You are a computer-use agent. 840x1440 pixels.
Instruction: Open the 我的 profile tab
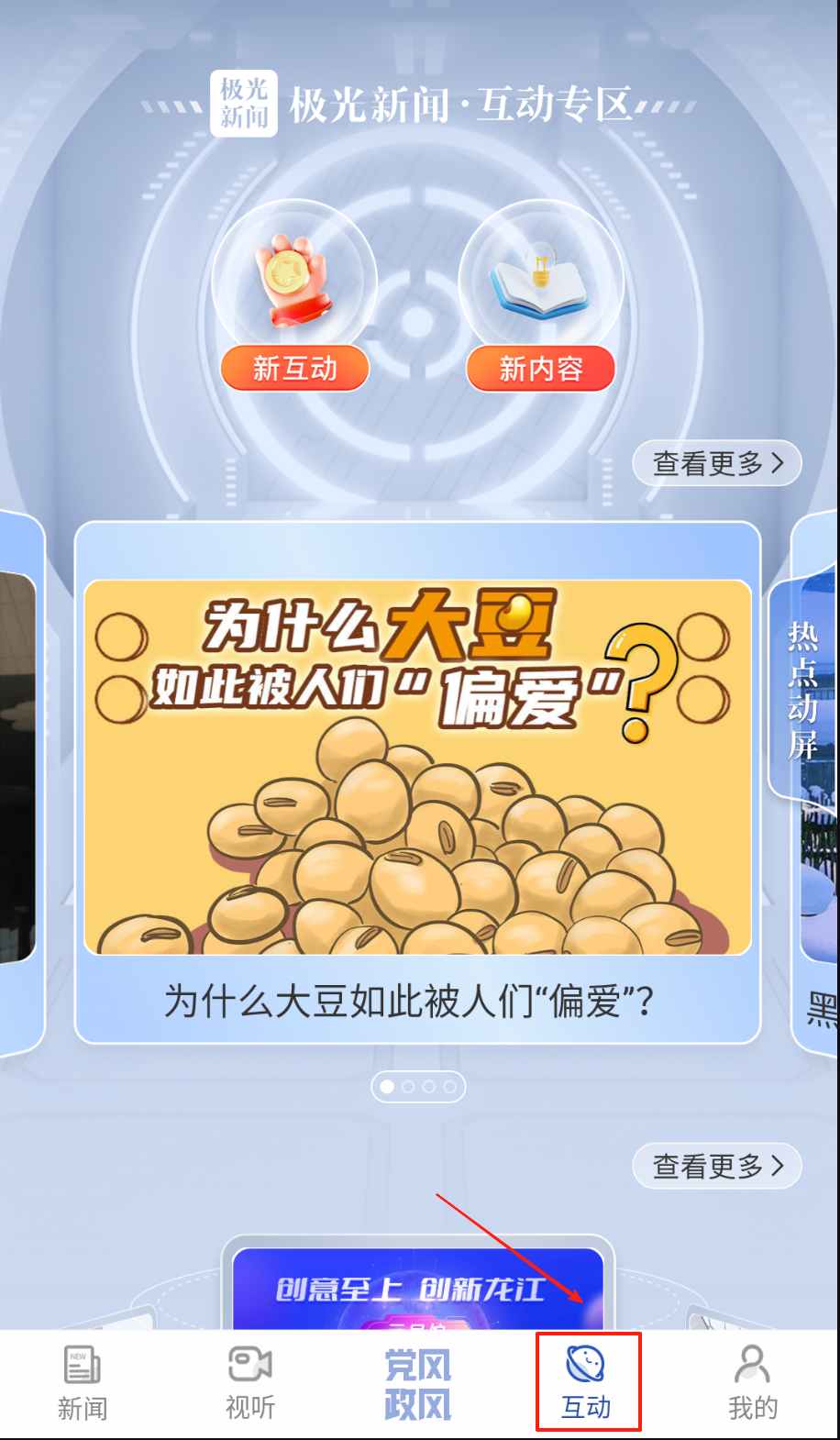[753, 1383]
